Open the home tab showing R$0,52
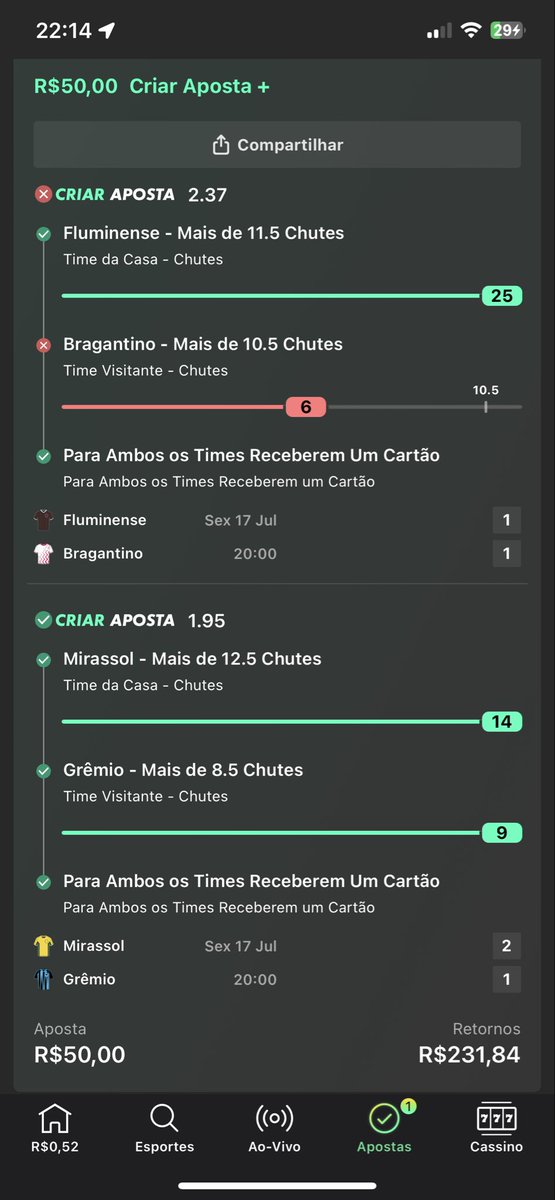Image resolution: width=555 pixels, height=1200 pixels. [55, 1129]
